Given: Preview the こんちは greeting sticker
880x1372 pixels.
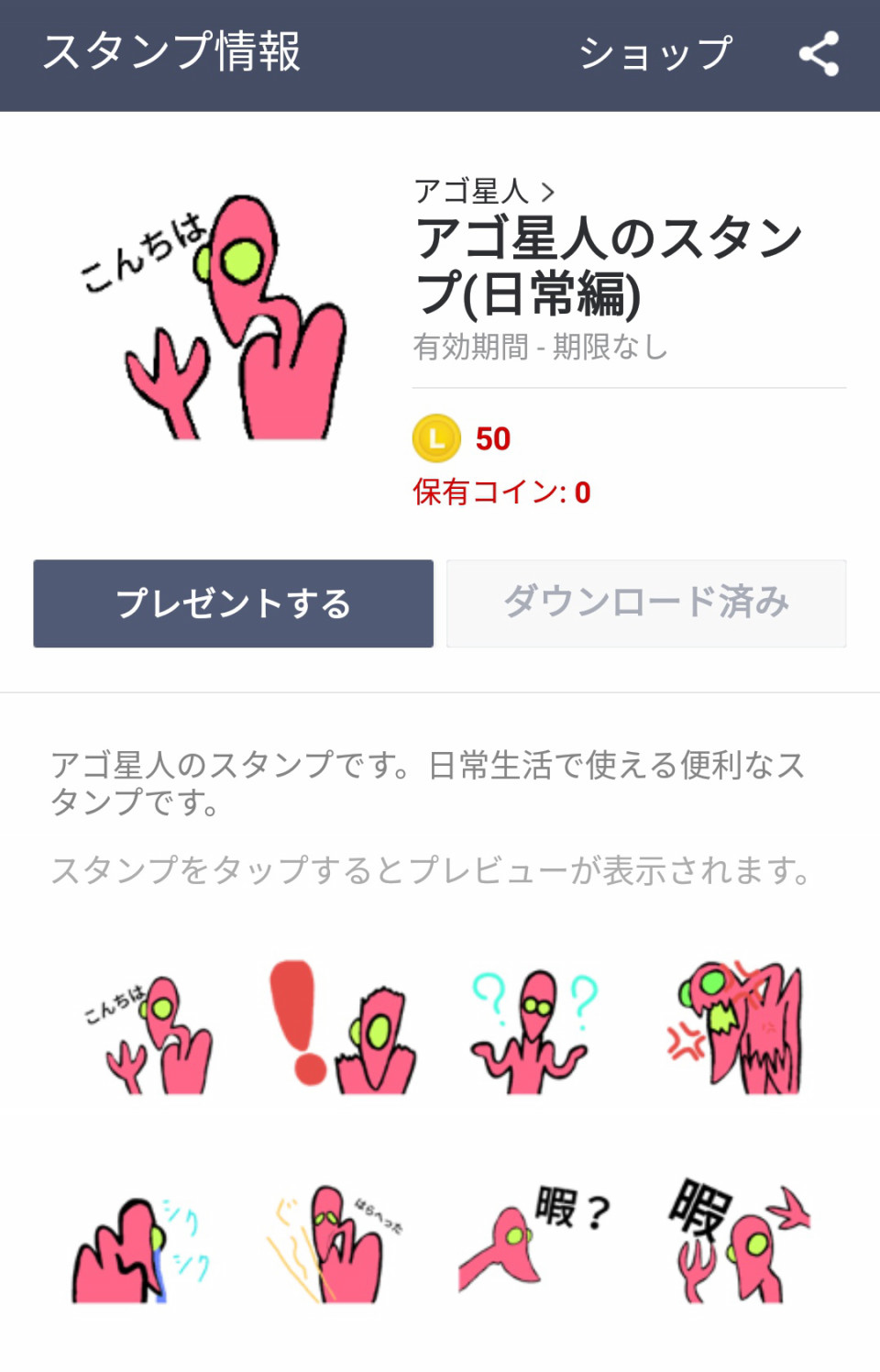Looking at the screenshot, I should [x=151, y=1032].
